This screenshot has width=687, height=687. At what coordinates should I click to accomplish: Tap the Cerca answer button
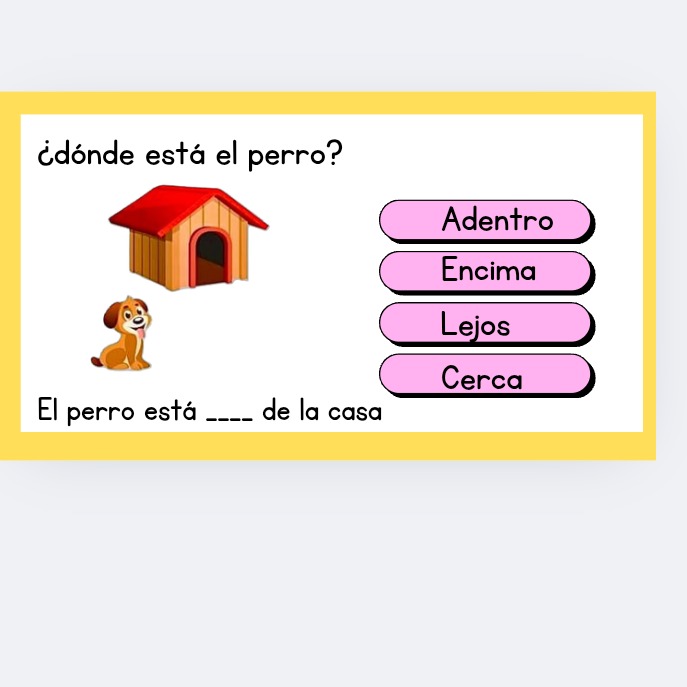[486, 375]
